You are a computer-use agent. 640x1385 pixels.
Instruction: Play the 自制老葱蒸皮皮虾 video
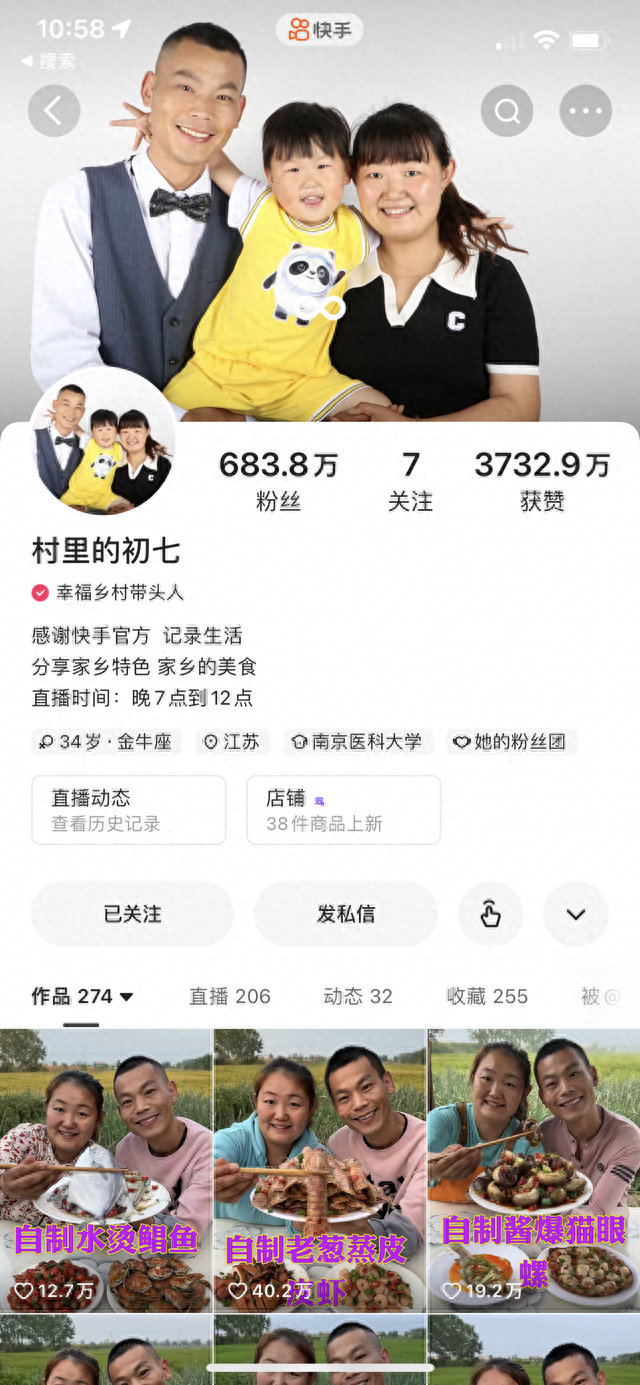click(x=320, y=1171)
